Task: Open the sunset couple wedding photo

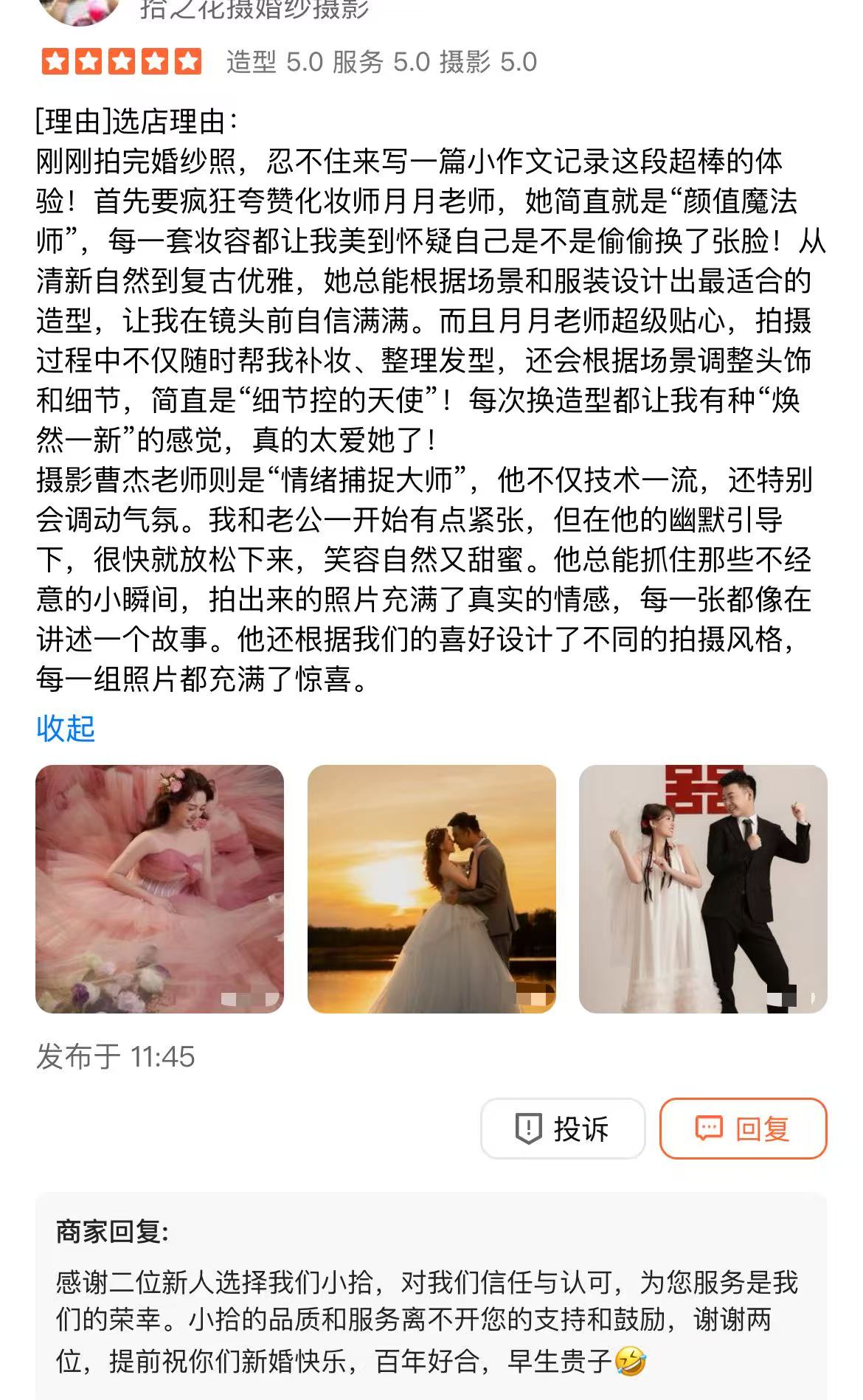Action: pos(431,889)
